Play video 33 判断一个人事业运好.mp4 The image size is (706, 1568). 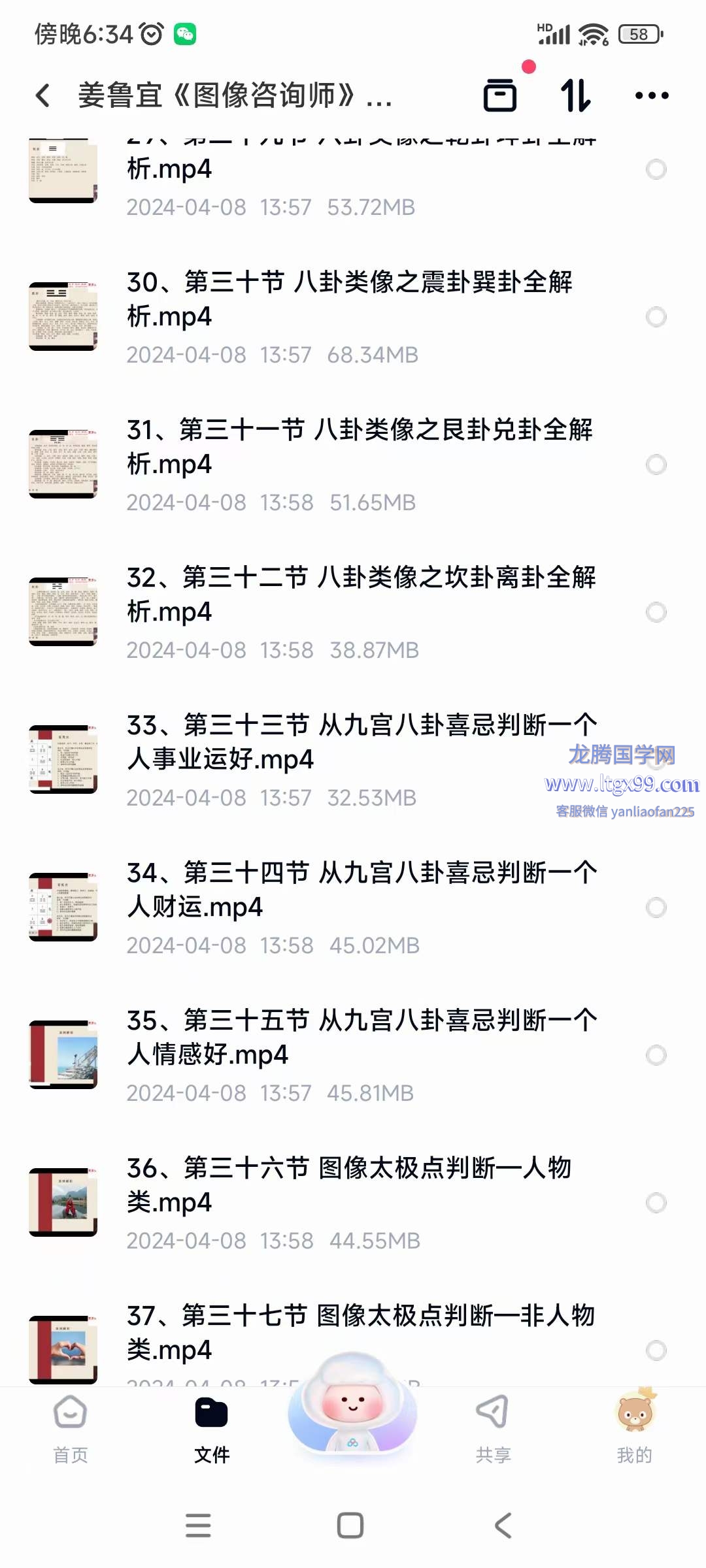(x=361, y=742)
